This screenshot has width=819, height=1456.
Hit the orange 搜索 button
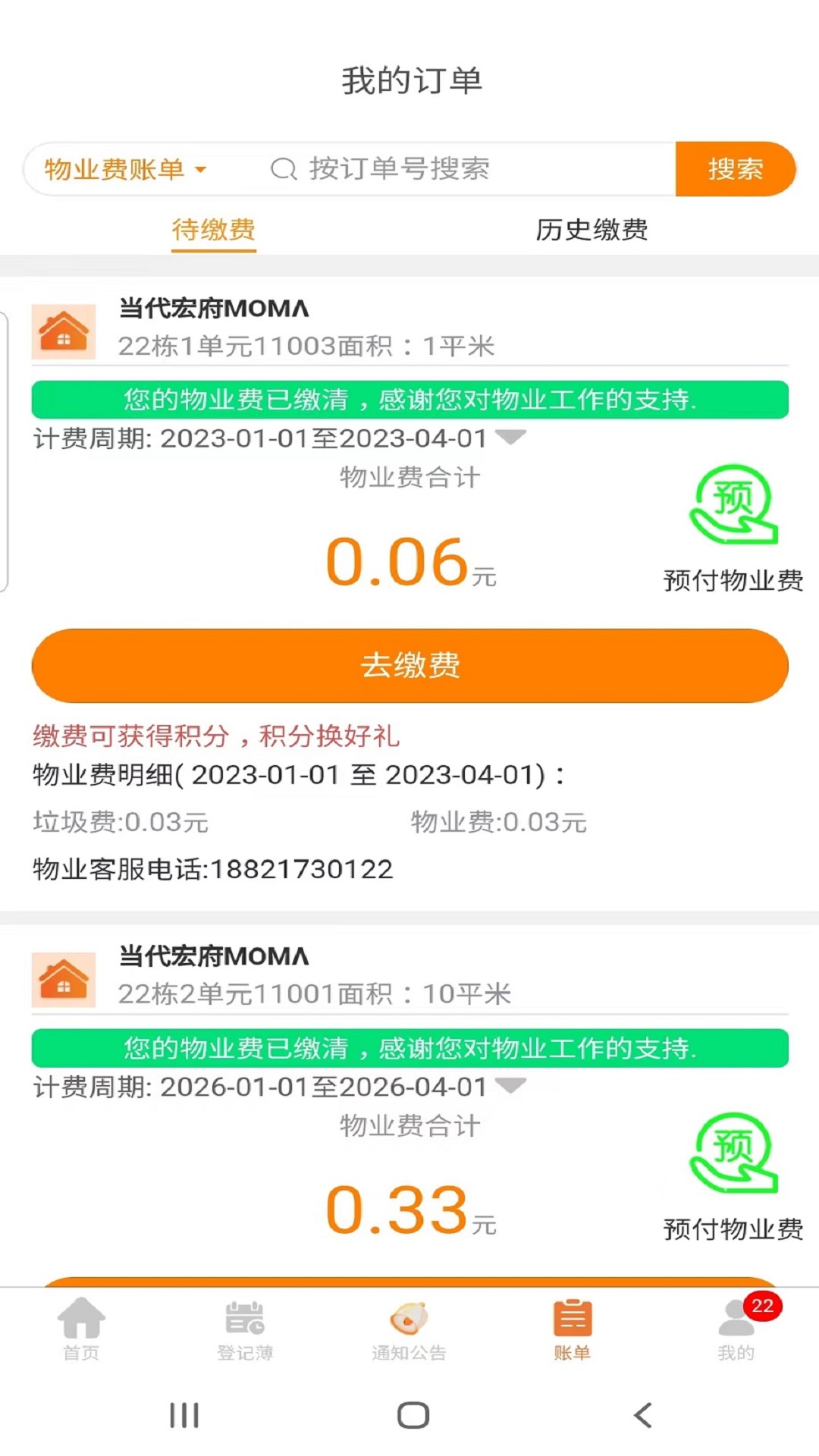736,168
